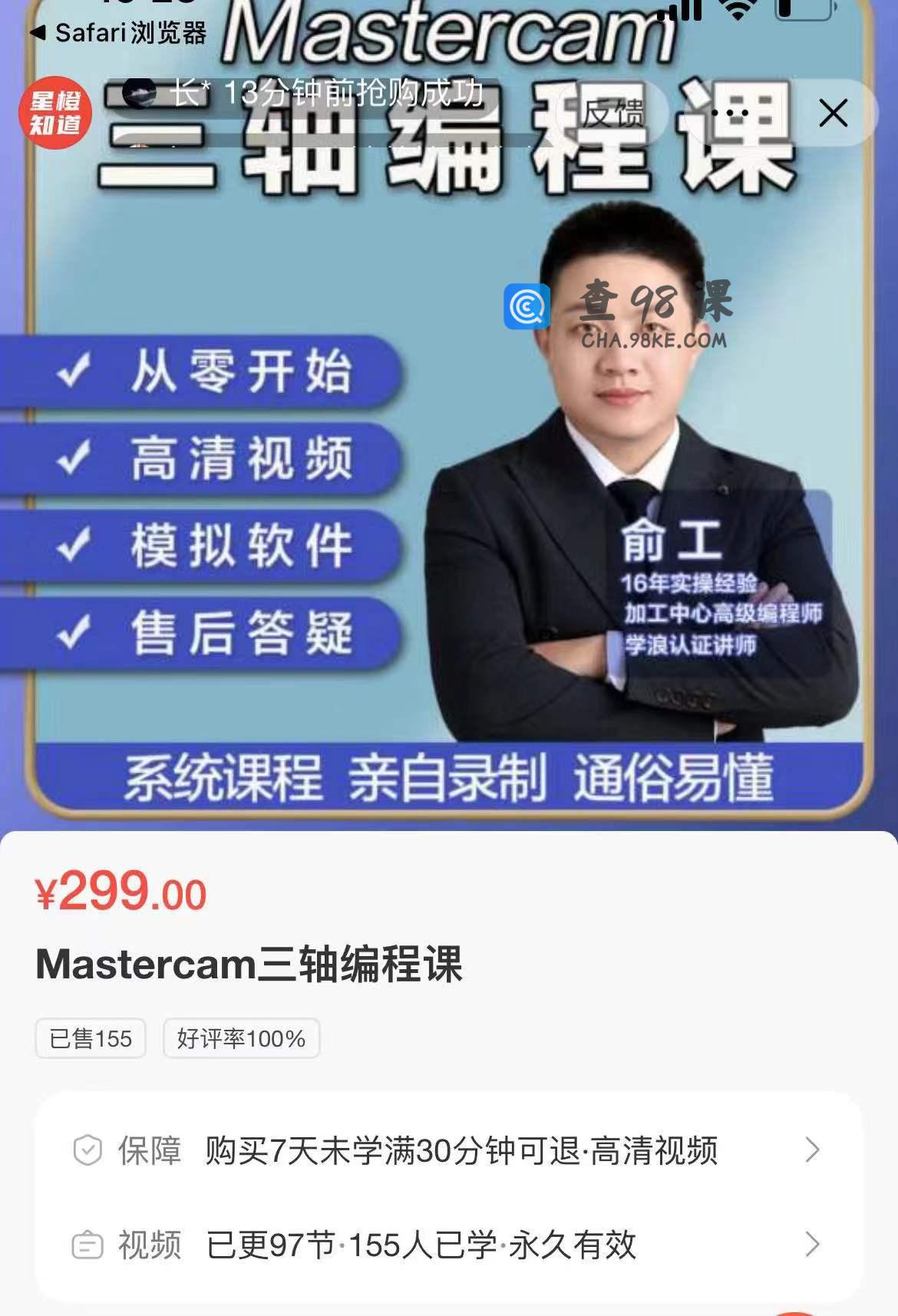Close the mini program page
Image resolution: width=898 pixels, height=1316 pixels.
pos(833,113)
